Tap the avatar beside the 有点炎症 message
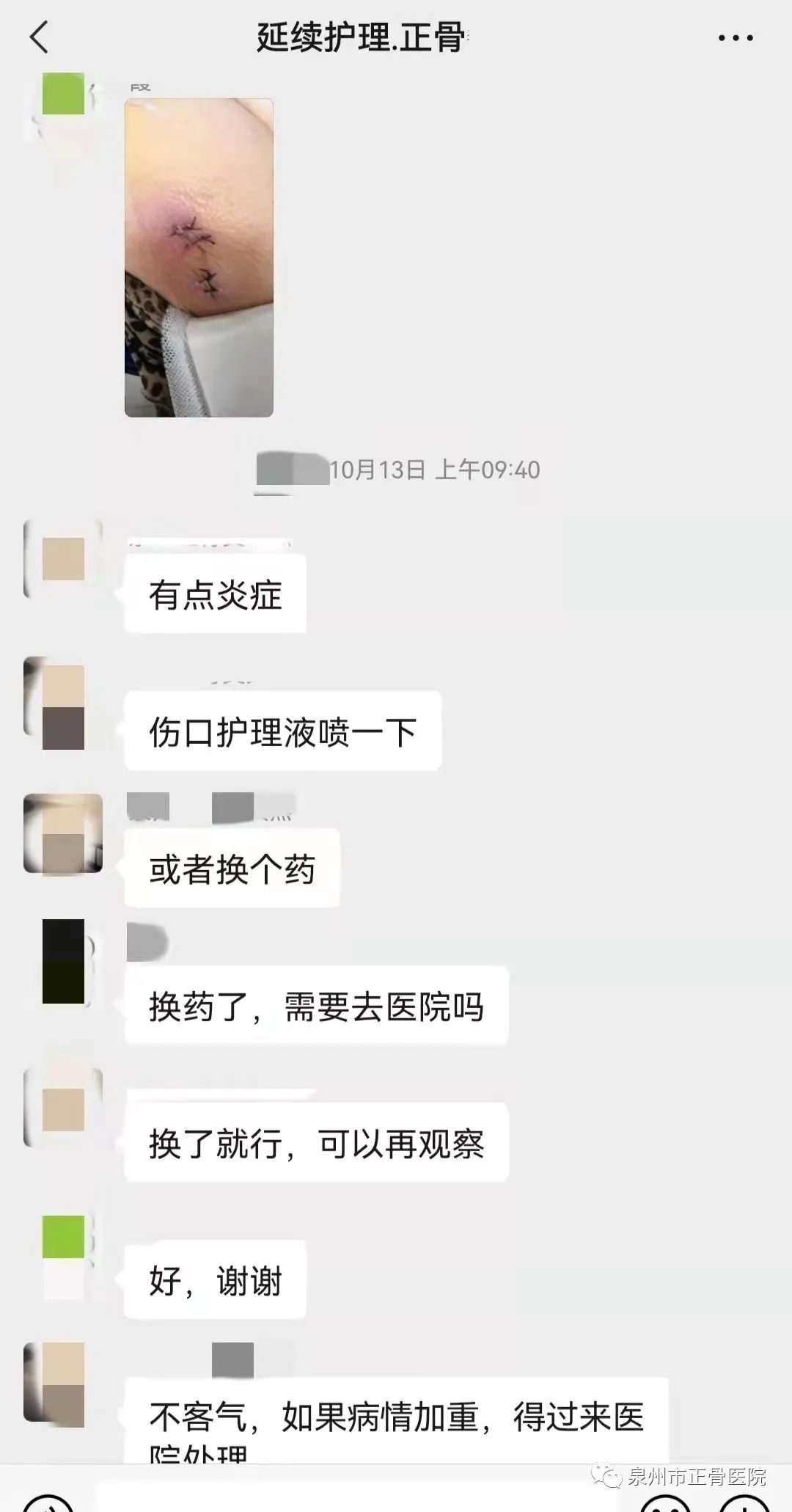 click(63, 559)
